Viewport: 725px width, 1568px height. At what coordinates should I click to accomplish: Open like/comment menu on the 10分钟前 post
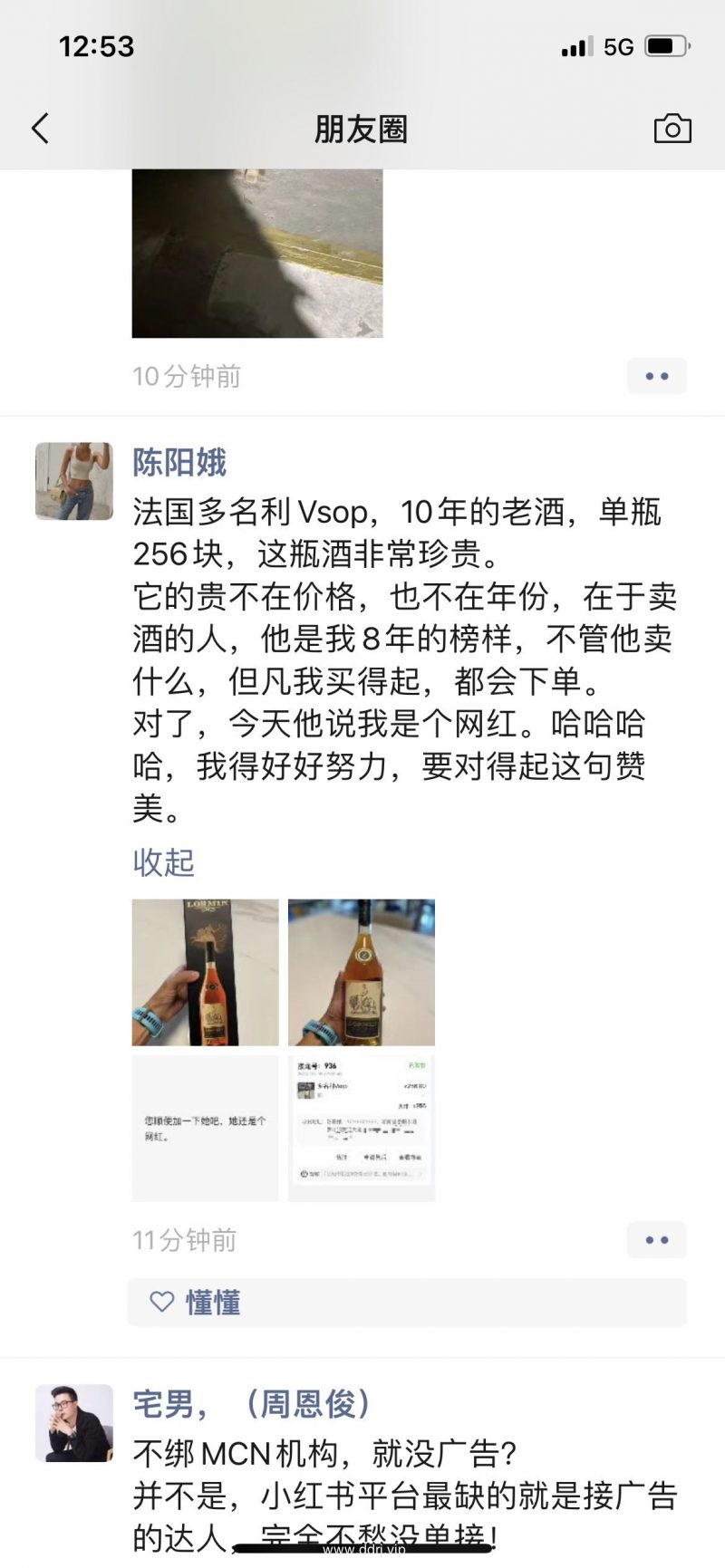[x=656, y=376]
